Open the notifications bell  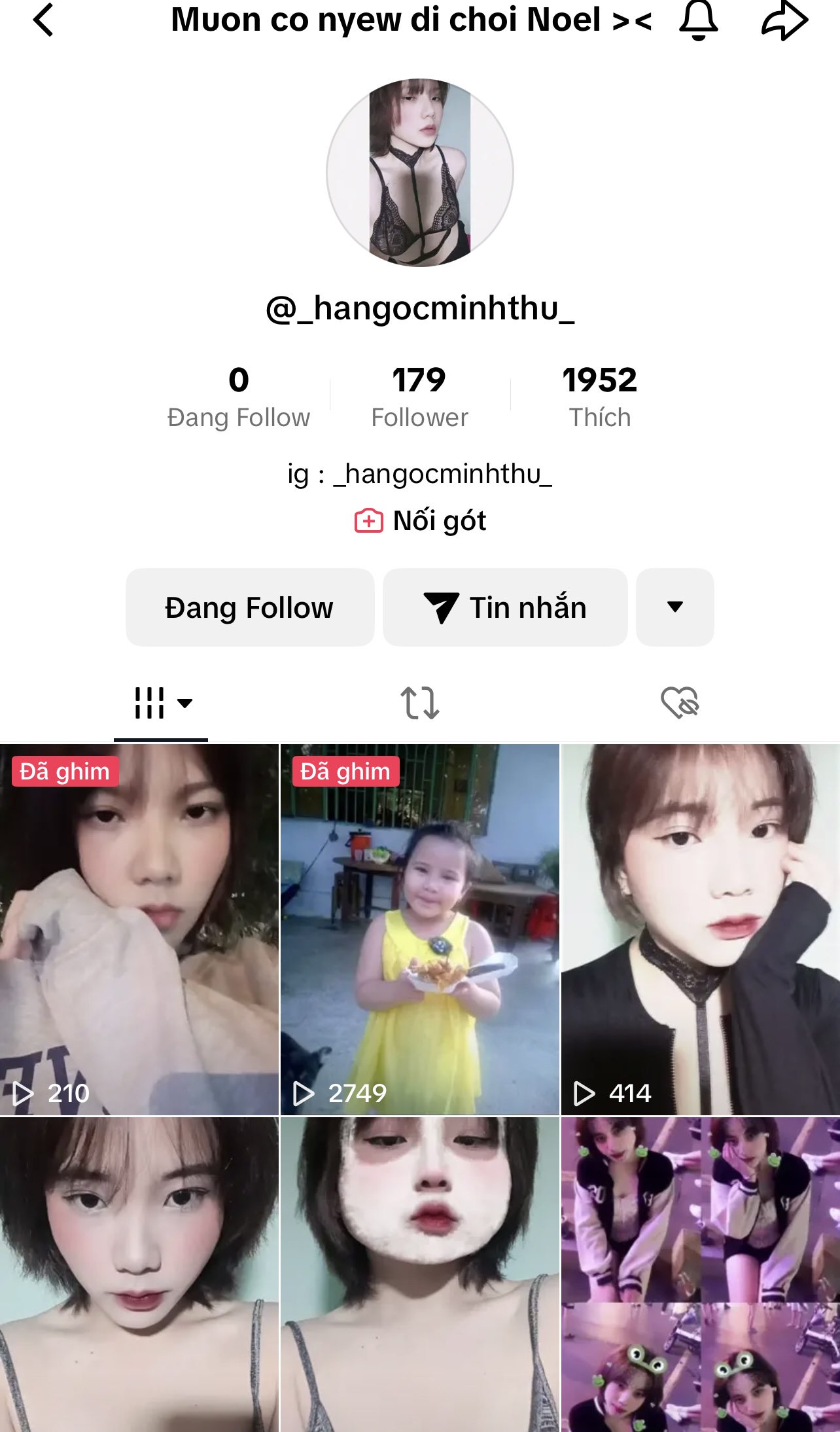[699, 20]
